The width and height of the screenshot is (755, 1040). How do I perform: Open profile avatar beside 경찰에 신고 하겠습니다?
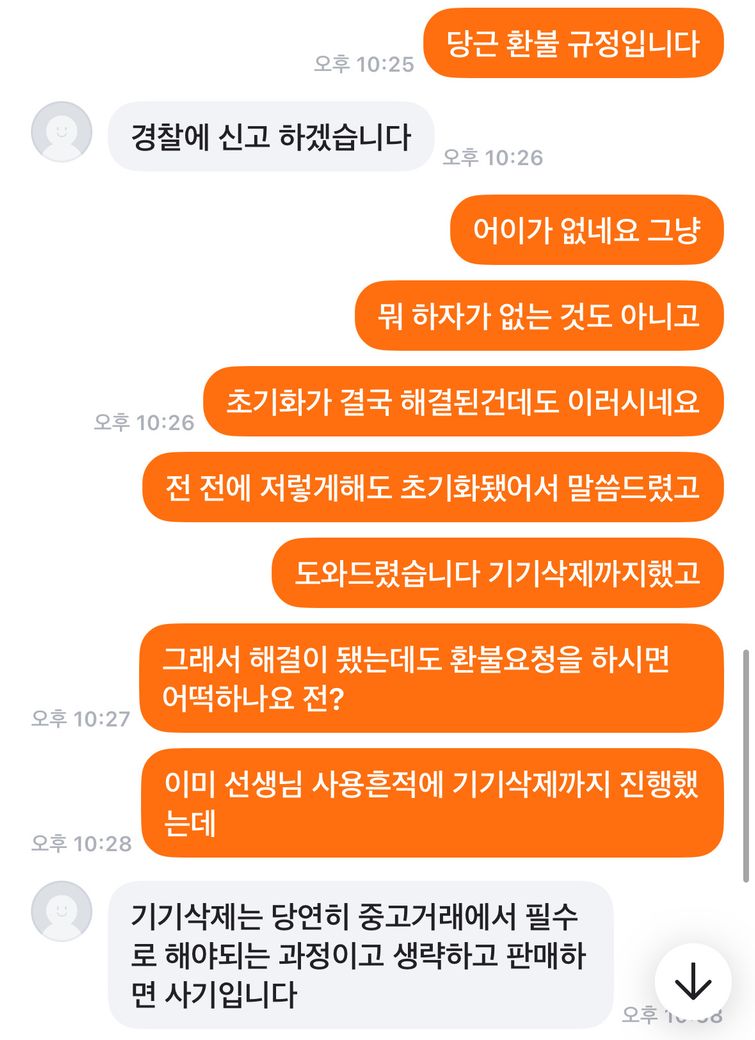coord(62,132)
